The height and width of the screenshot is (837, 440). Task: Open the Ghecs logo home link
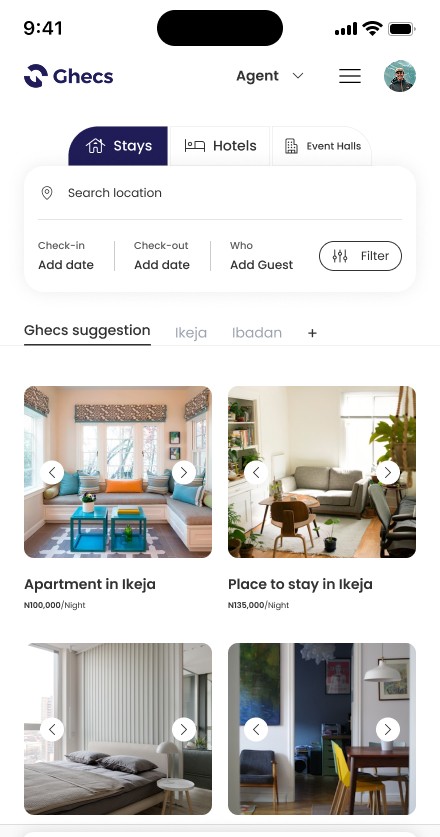tap(68, 76)
